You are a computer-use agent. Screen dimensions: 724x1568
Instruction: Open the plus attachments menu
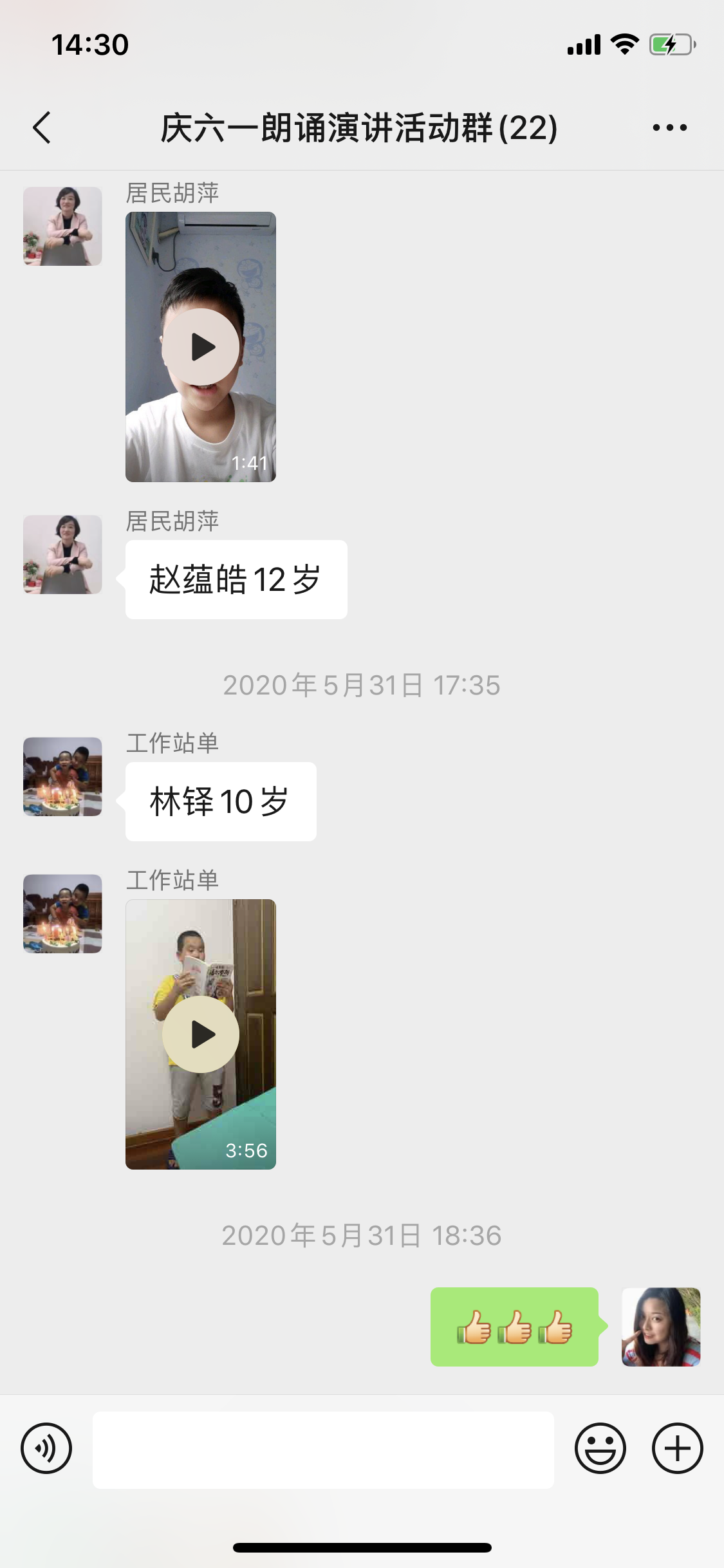click(x=677, y=1448)
